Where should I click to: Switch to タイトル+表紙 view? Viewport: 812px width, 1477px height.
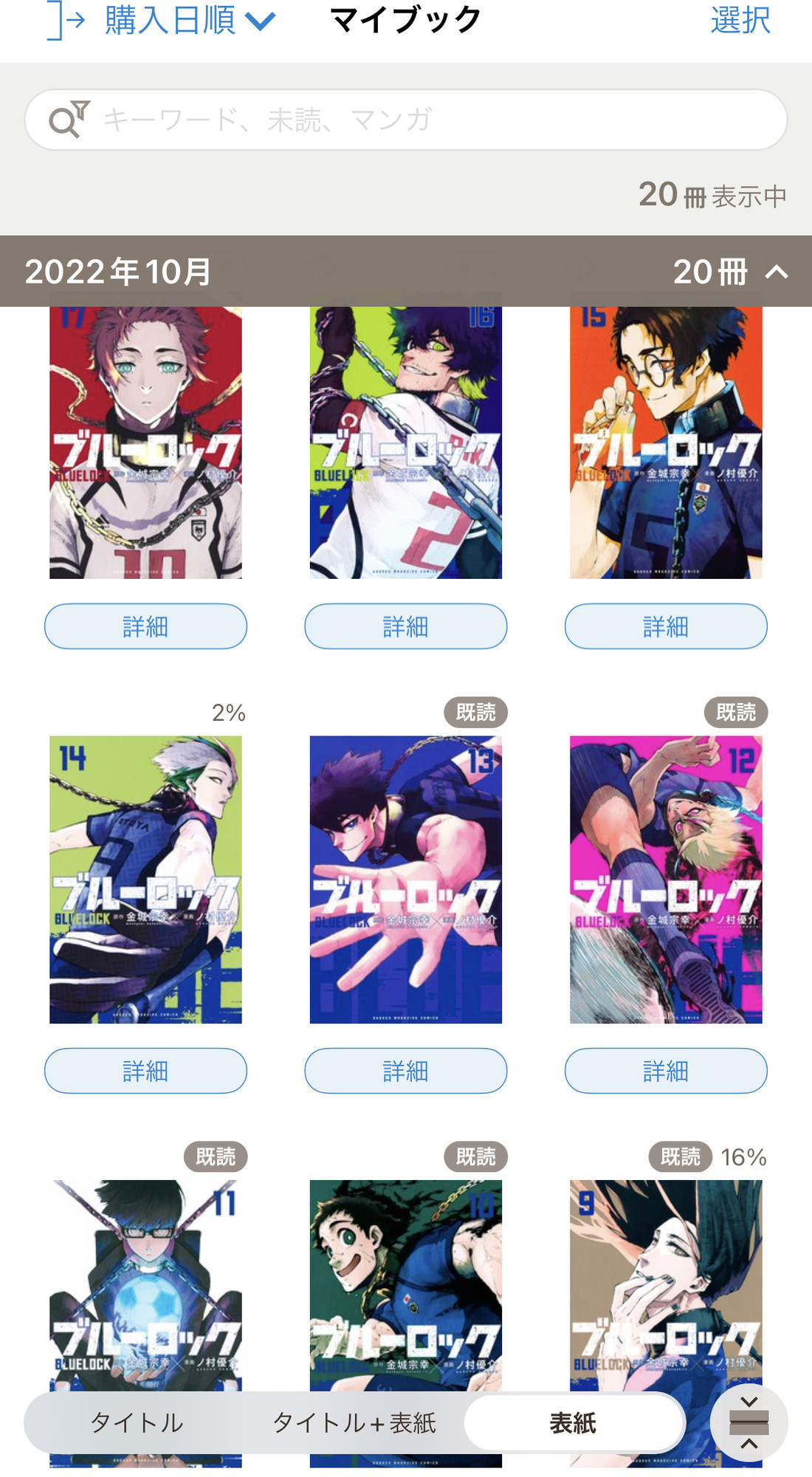pos(354,1423)
